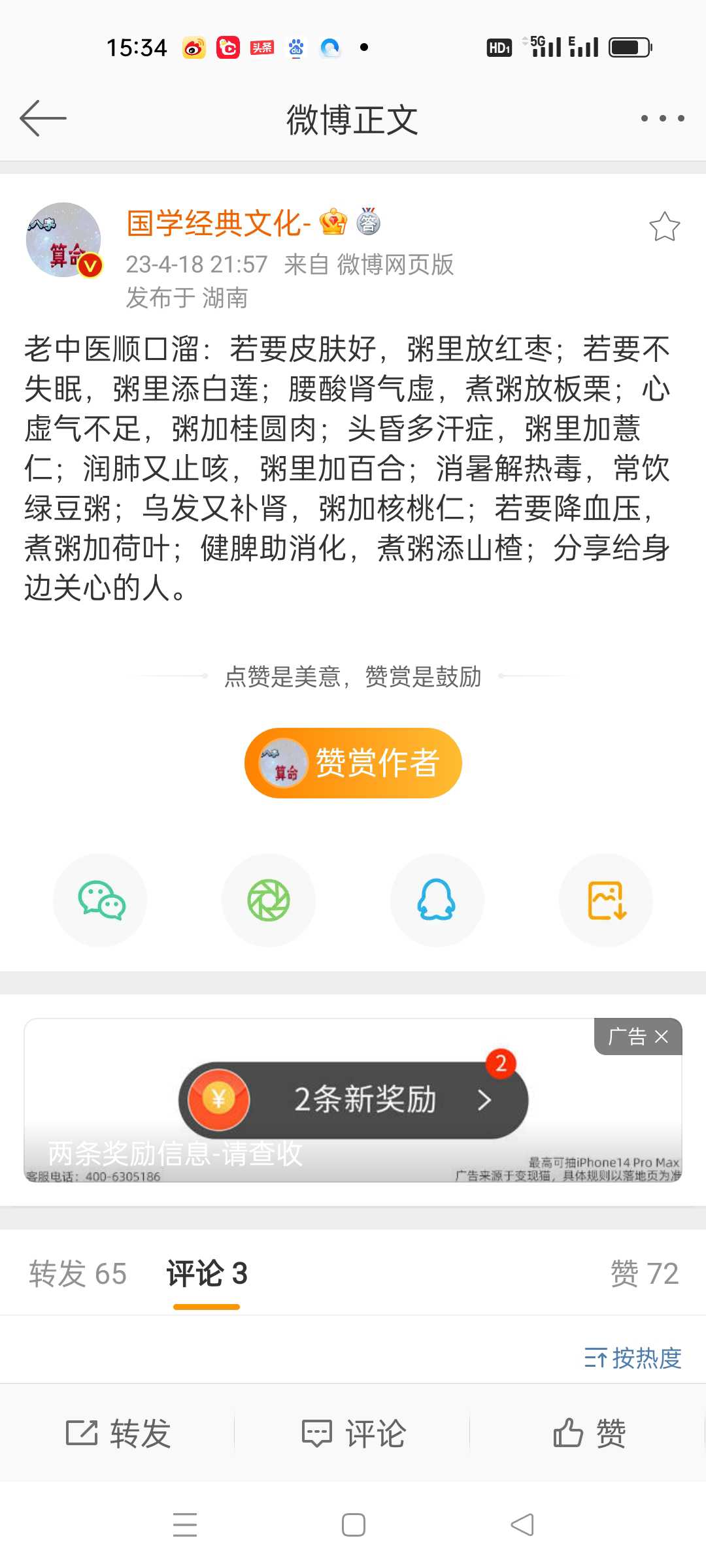Screen dimensions: 706x1568
Task: Tap the system home button
Action: click(353, 1525)
